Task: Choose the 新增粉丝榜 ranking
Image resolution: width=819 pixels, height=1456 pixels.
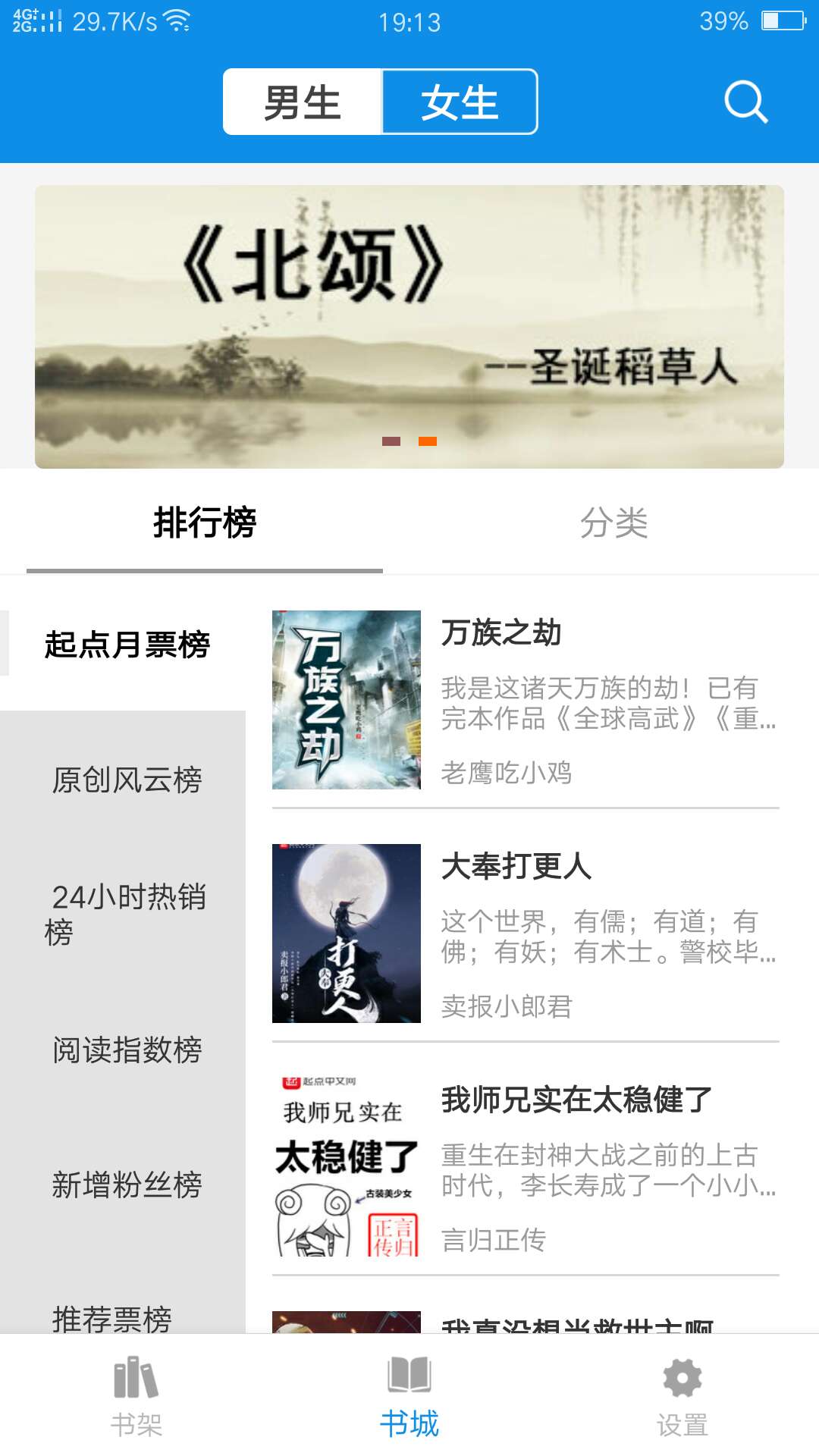Action: click(x=127, y=1185)
